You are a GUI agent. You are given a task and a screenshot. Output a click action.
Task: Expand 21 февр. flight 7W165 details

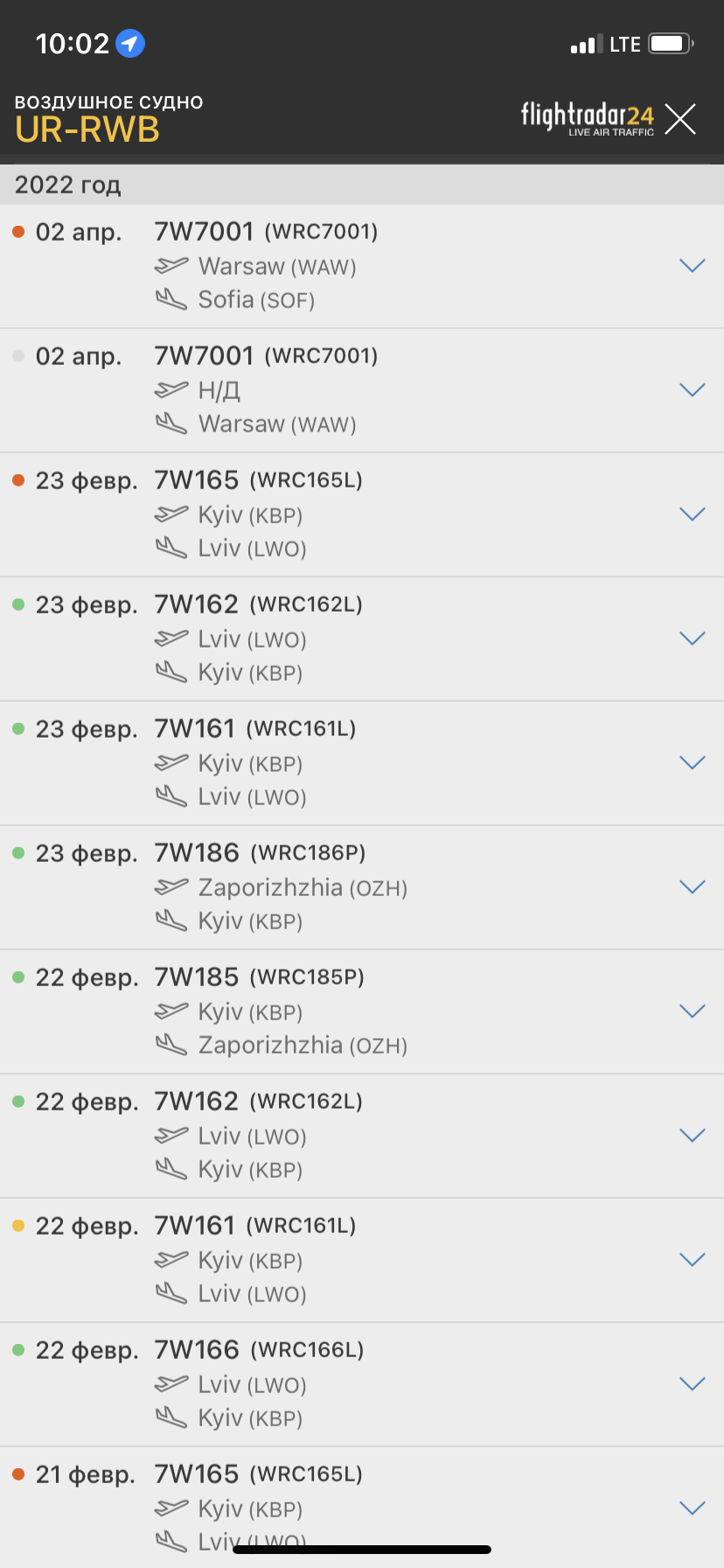692,1508
